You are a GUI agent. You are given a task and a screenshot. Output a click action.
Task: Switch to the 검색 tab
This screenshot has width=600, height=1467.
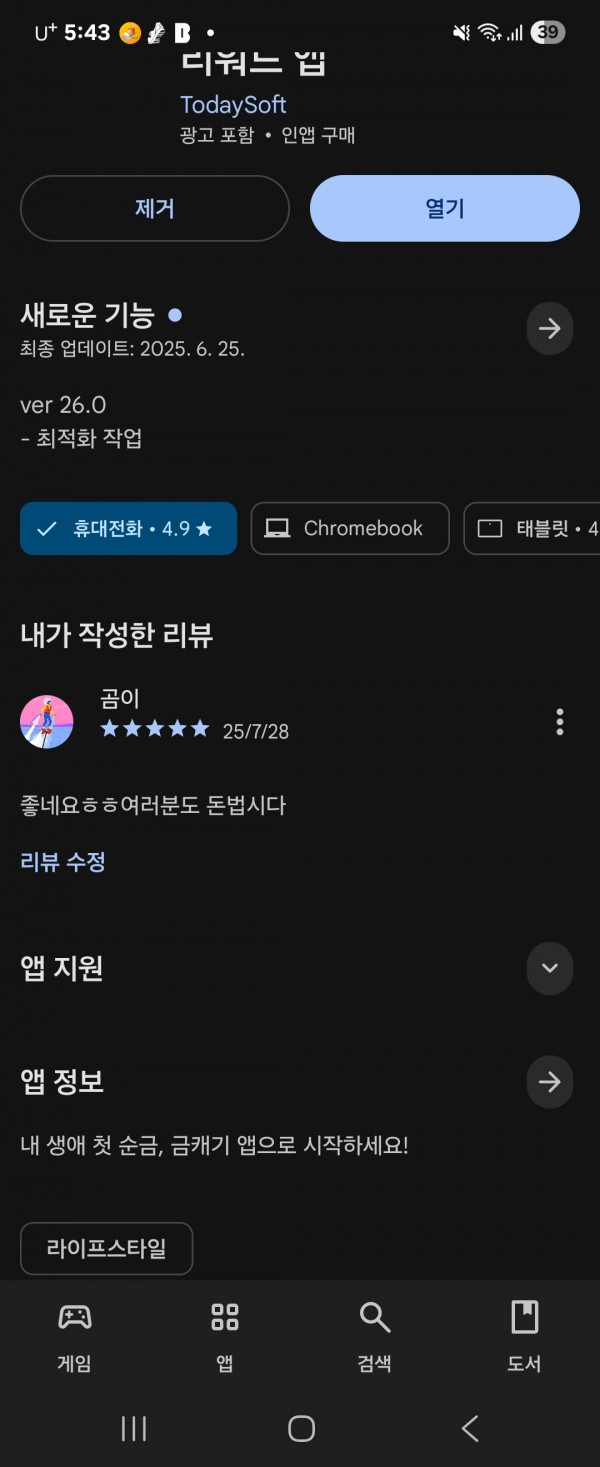point(375,1335)
